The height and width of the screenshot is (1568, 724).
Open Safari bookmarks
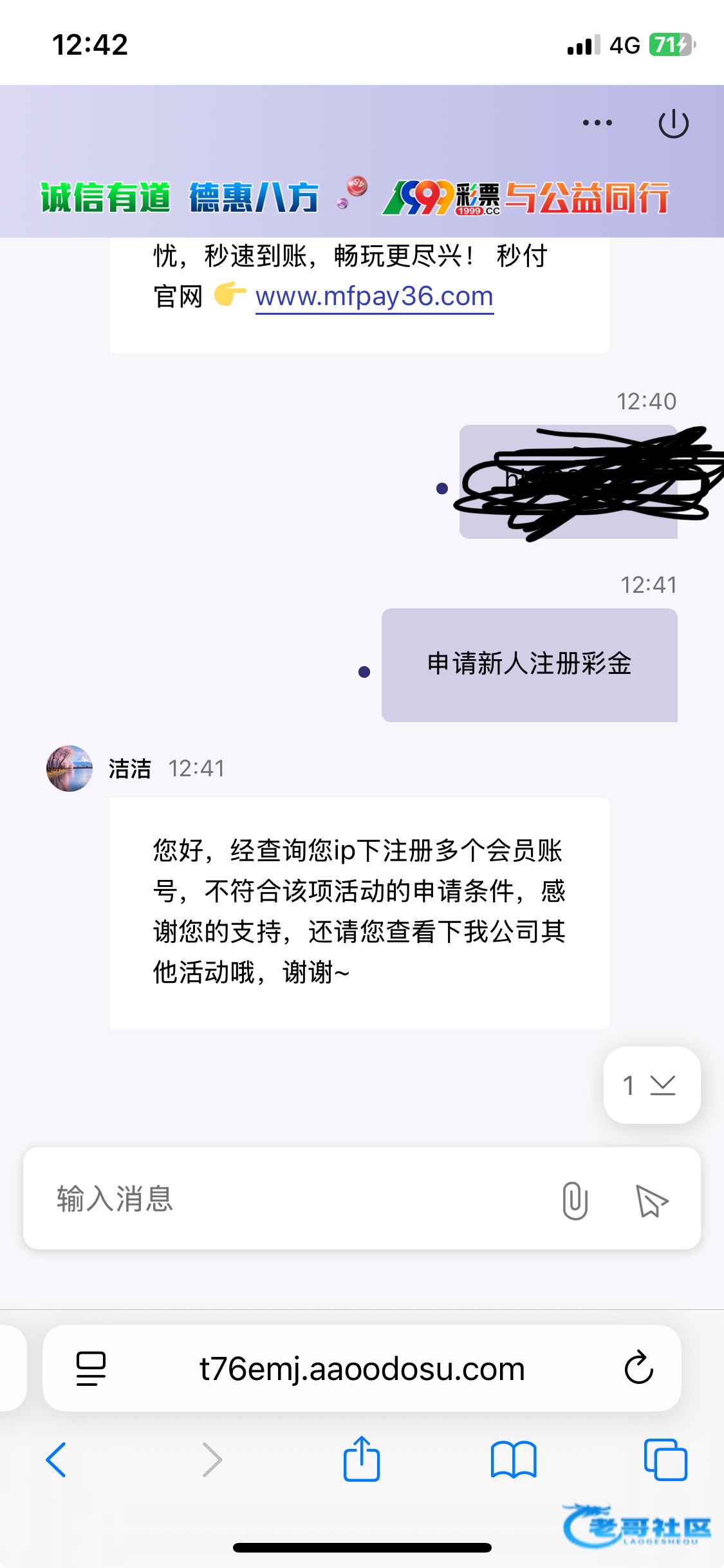pos(514,1460)
